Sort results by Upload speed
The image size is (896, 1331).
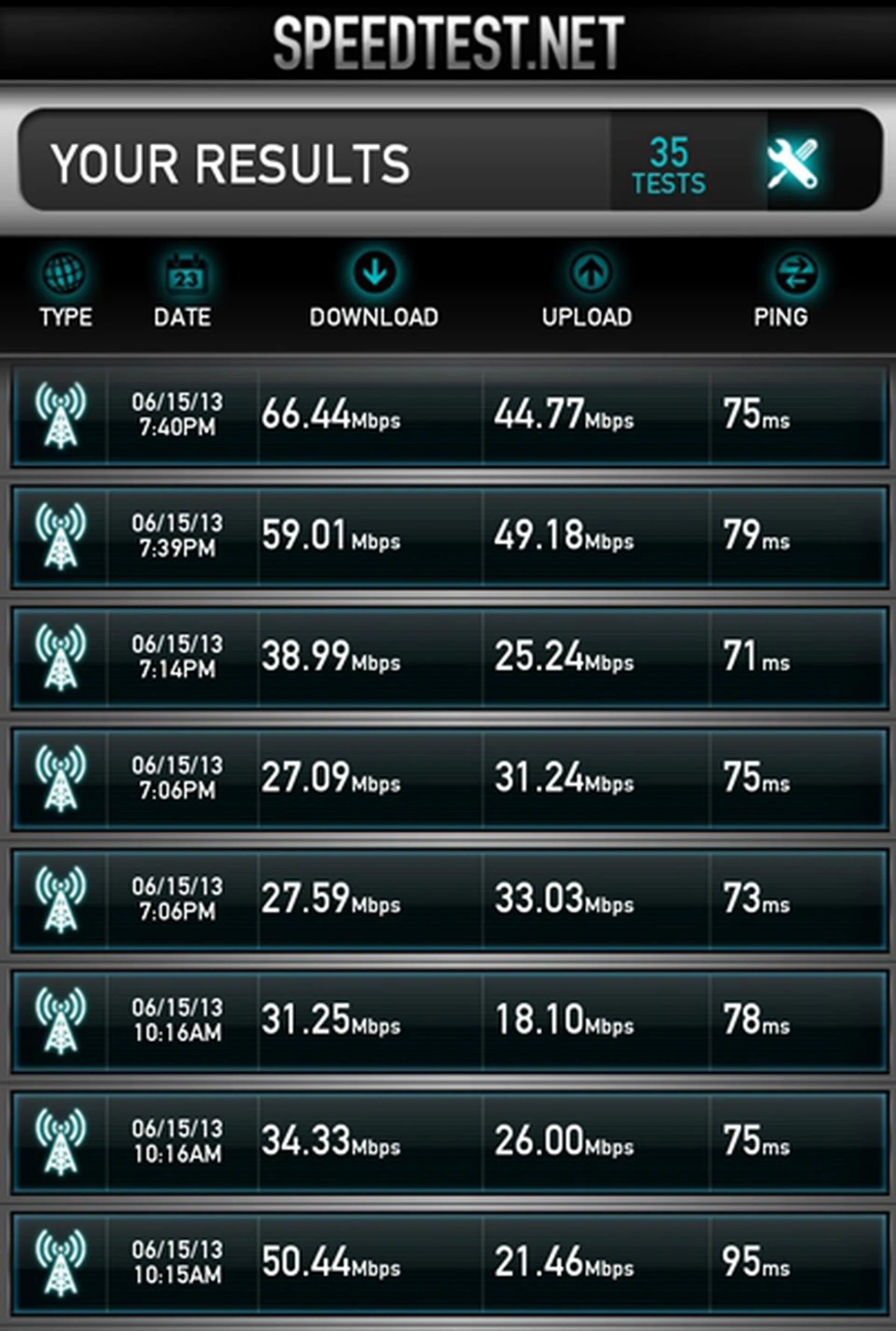[x=588, y=291]
